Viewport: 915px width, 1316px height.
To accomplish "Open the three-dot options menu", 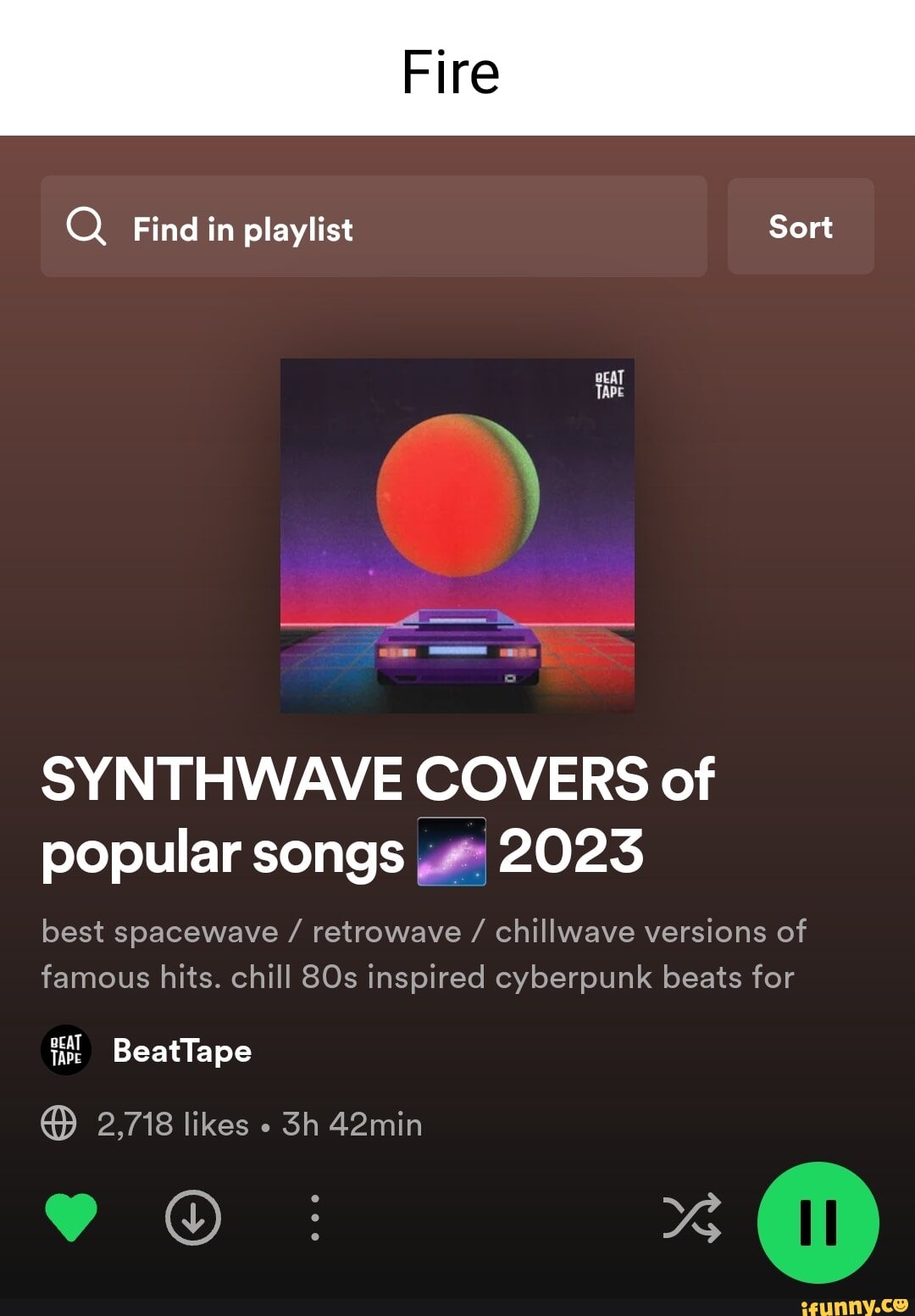I will click(314, 1217).
